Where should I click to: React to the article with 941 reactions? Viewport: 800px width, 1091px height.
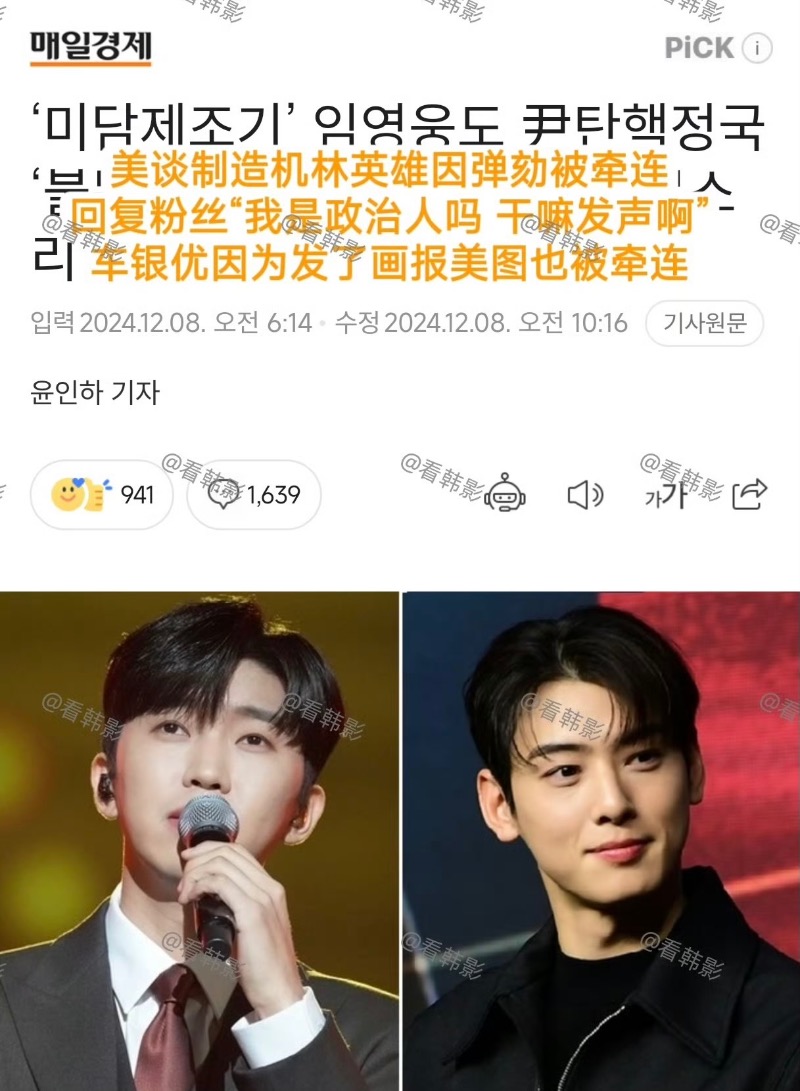point(102,494)
